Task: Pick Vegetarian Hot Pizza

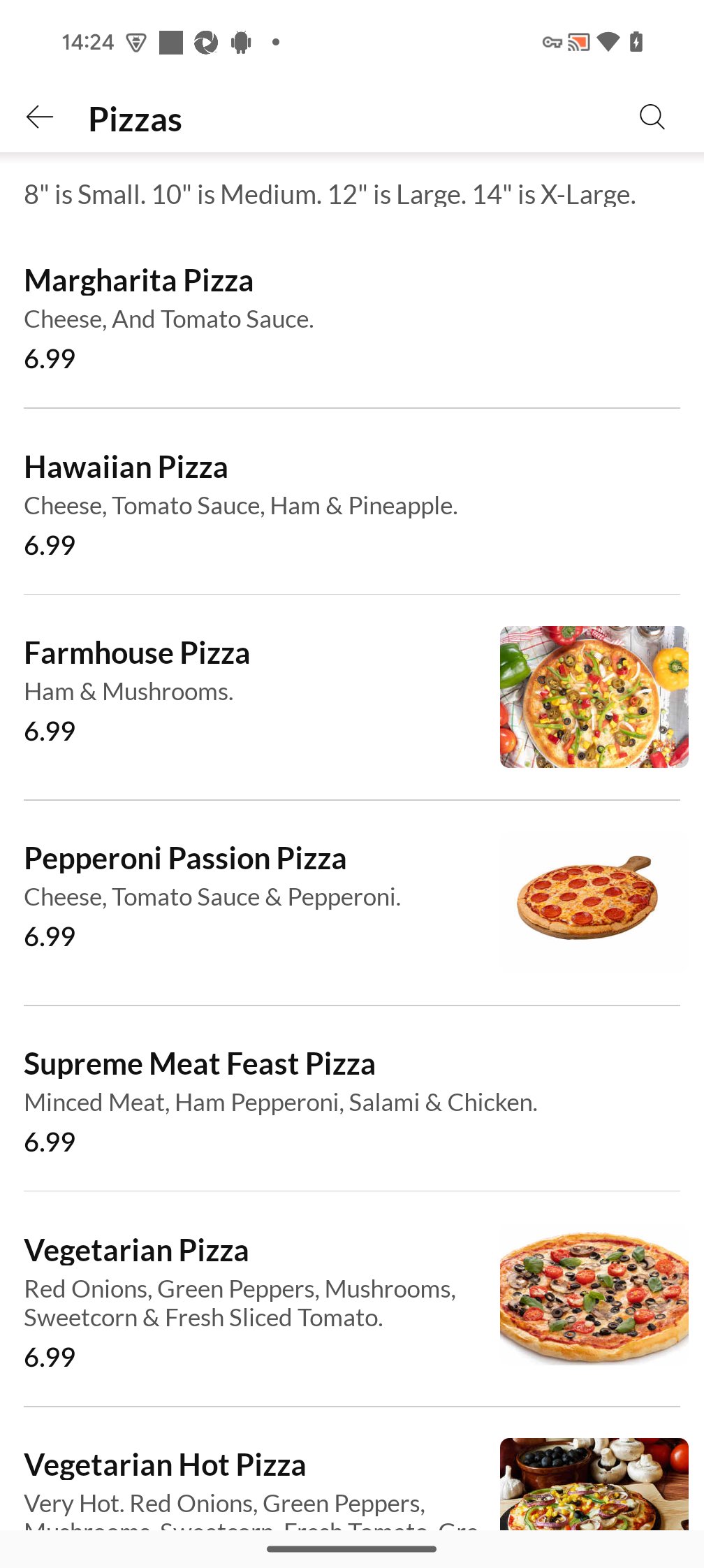Action: click(x=166, y=1465)
